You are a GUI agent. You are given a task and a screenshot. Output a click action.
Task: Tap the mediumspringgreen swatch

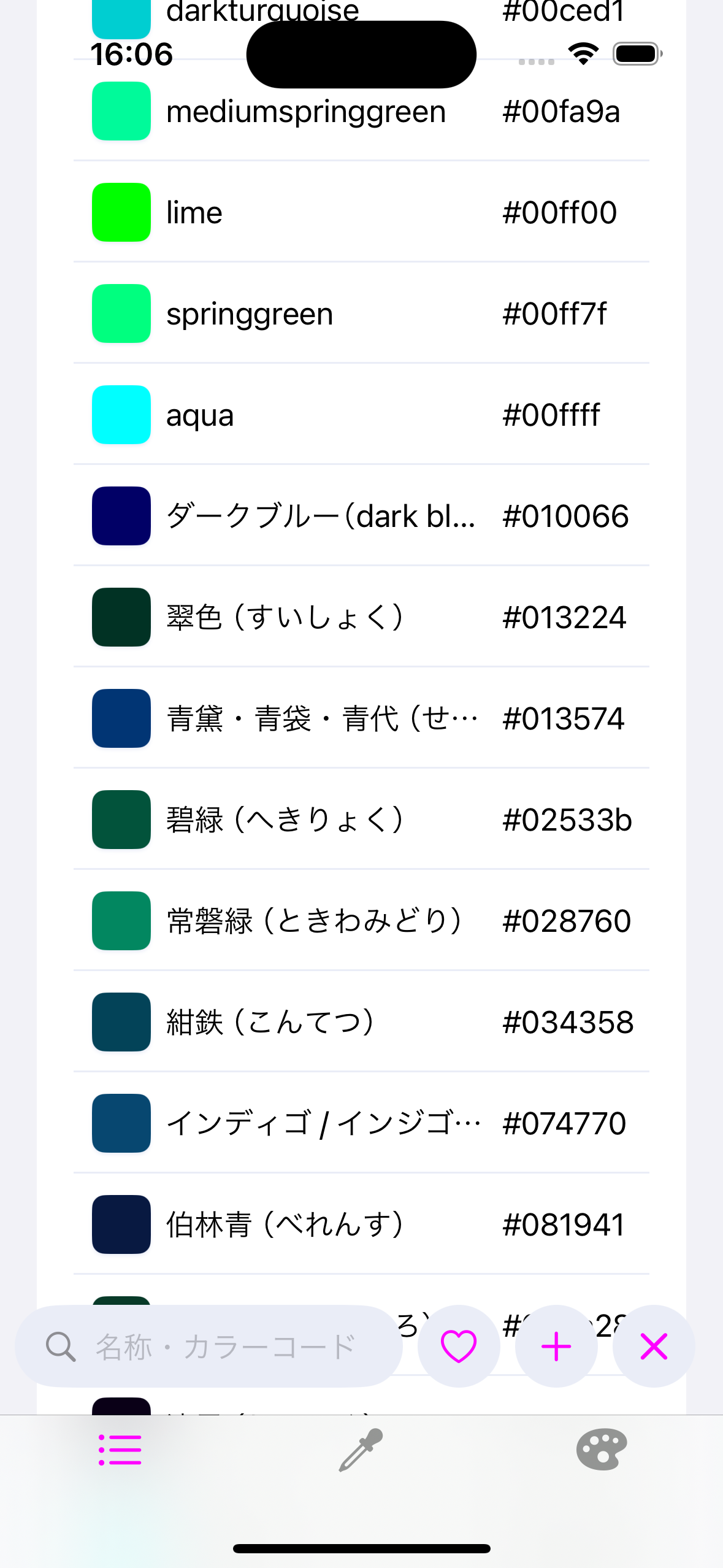tap(120, 111)
